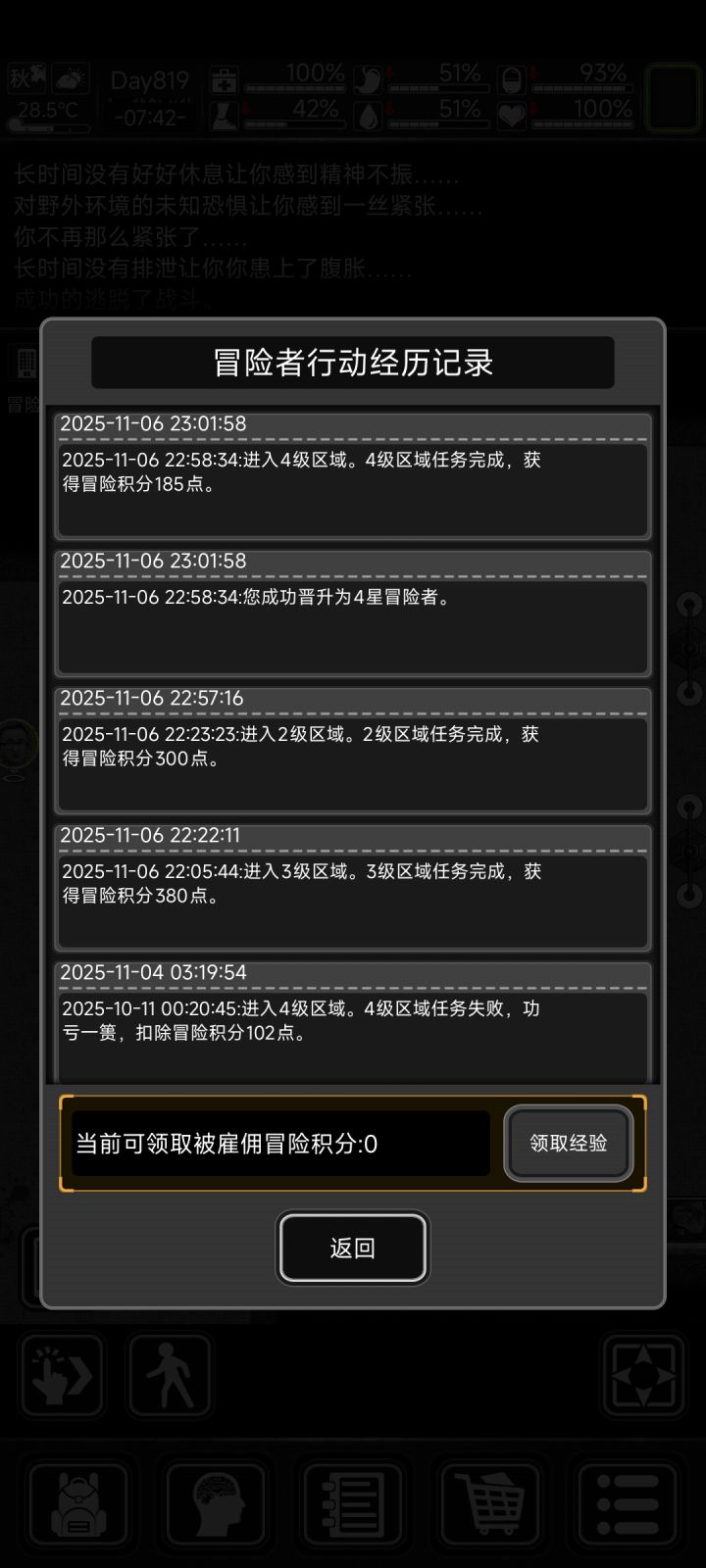Open the brain skills panel icon
Image resolution: width=706 pixels, height=1568 pixels.
pos(216,1506)
